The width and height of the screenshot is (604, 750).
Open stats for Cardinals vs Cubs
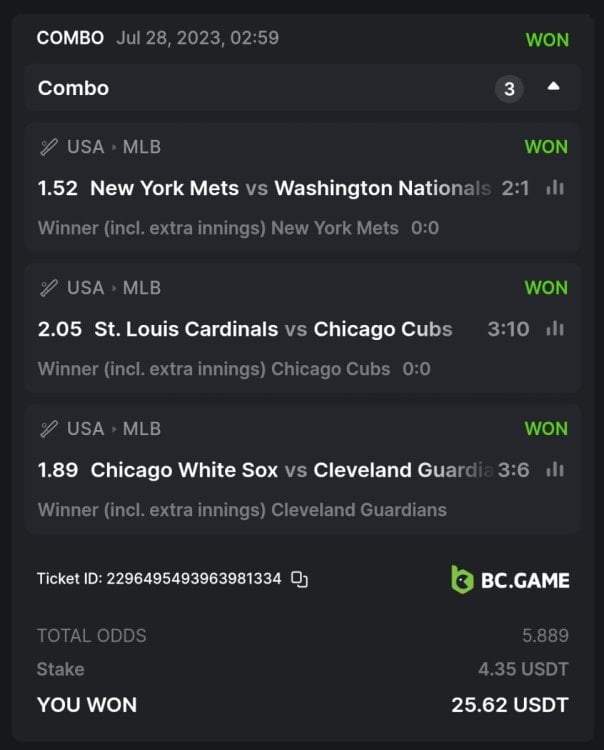tap(555, 329)
